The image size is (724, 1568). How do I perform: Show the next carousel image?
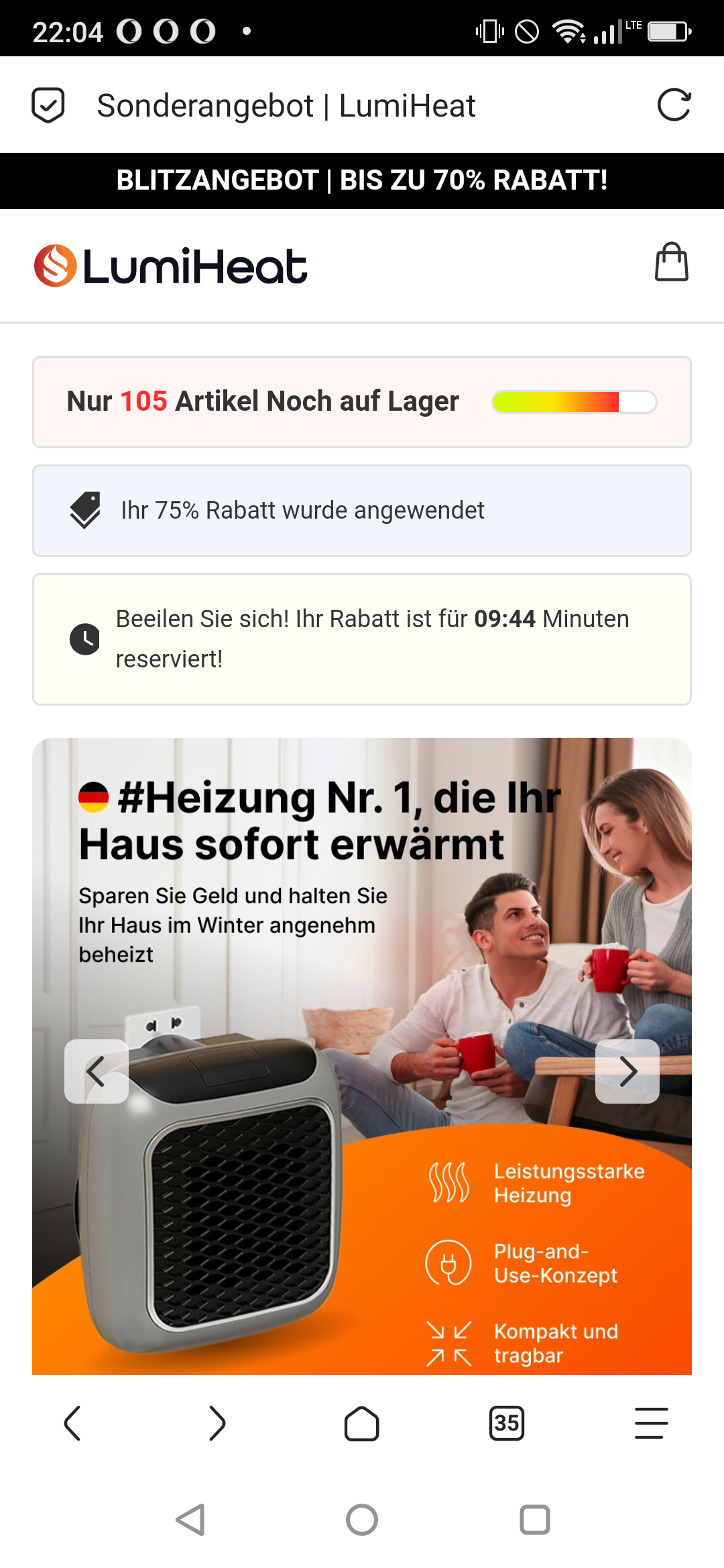click(x=627, y=1071)
